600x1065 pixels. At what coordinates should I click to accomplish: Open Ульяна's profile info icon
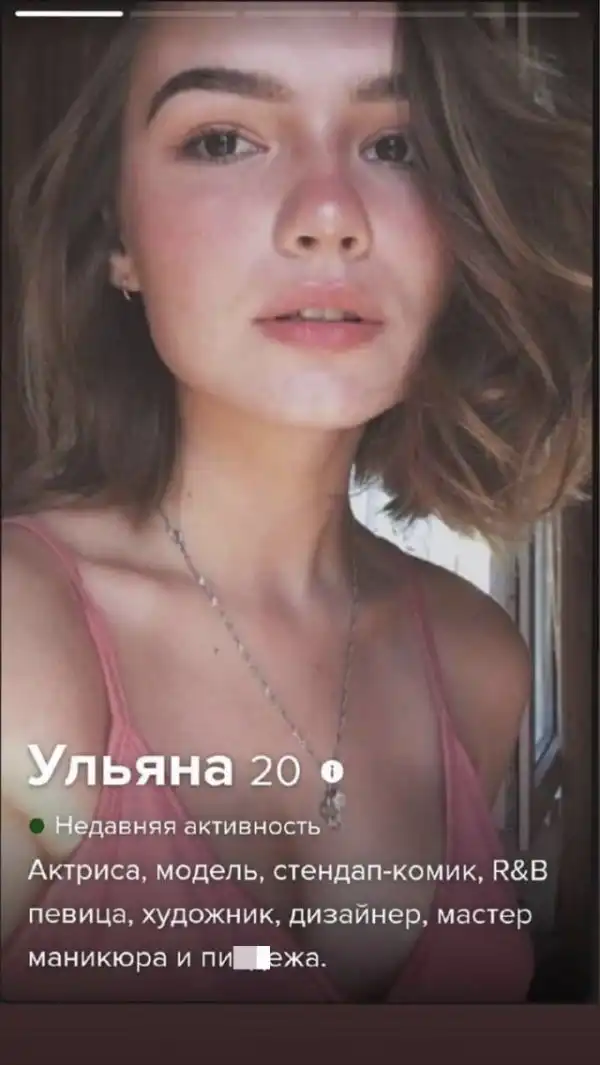click(331, 771)
